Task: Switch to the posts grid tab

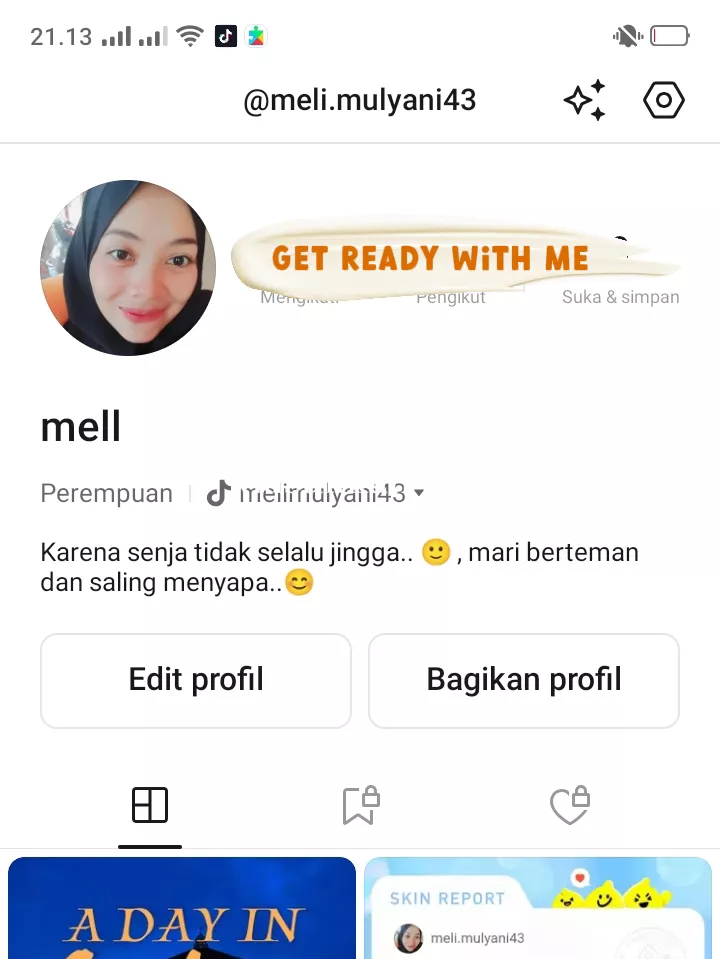Action: (150, 806)
